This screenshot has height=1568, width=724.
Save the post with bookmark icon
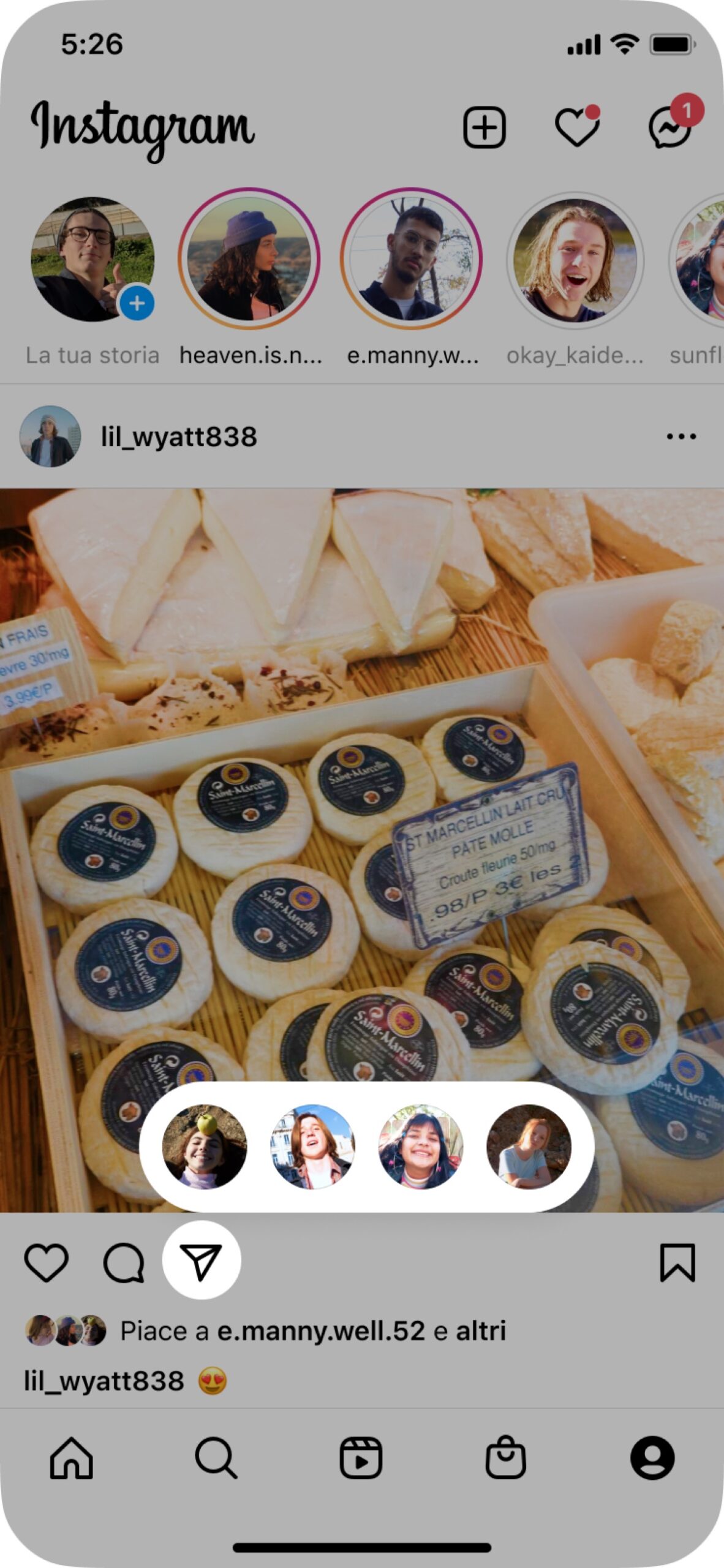677,1263
